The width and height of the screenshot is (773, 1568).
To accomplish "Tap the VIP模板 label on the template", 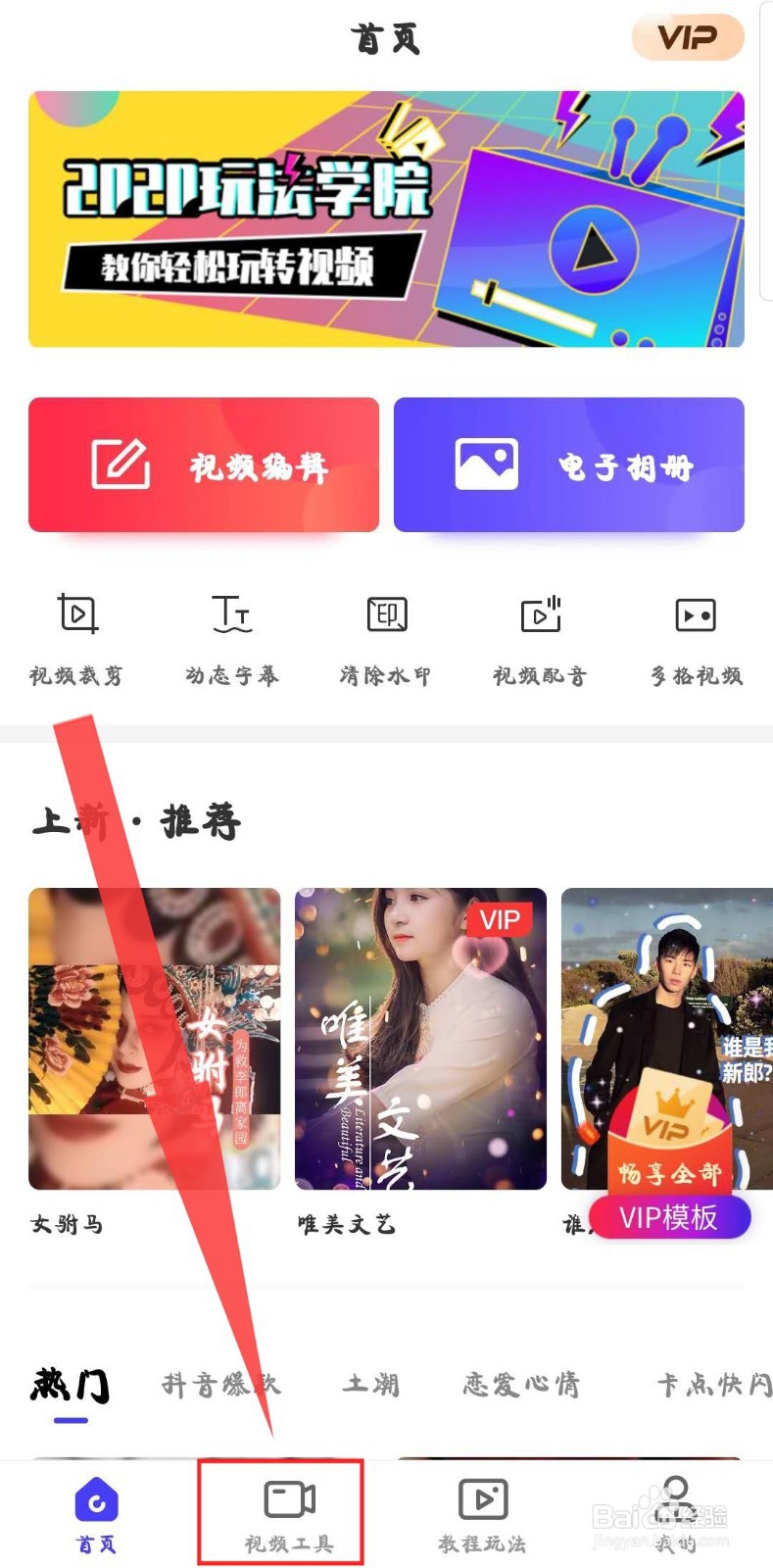I will (x=669, y=1218).
